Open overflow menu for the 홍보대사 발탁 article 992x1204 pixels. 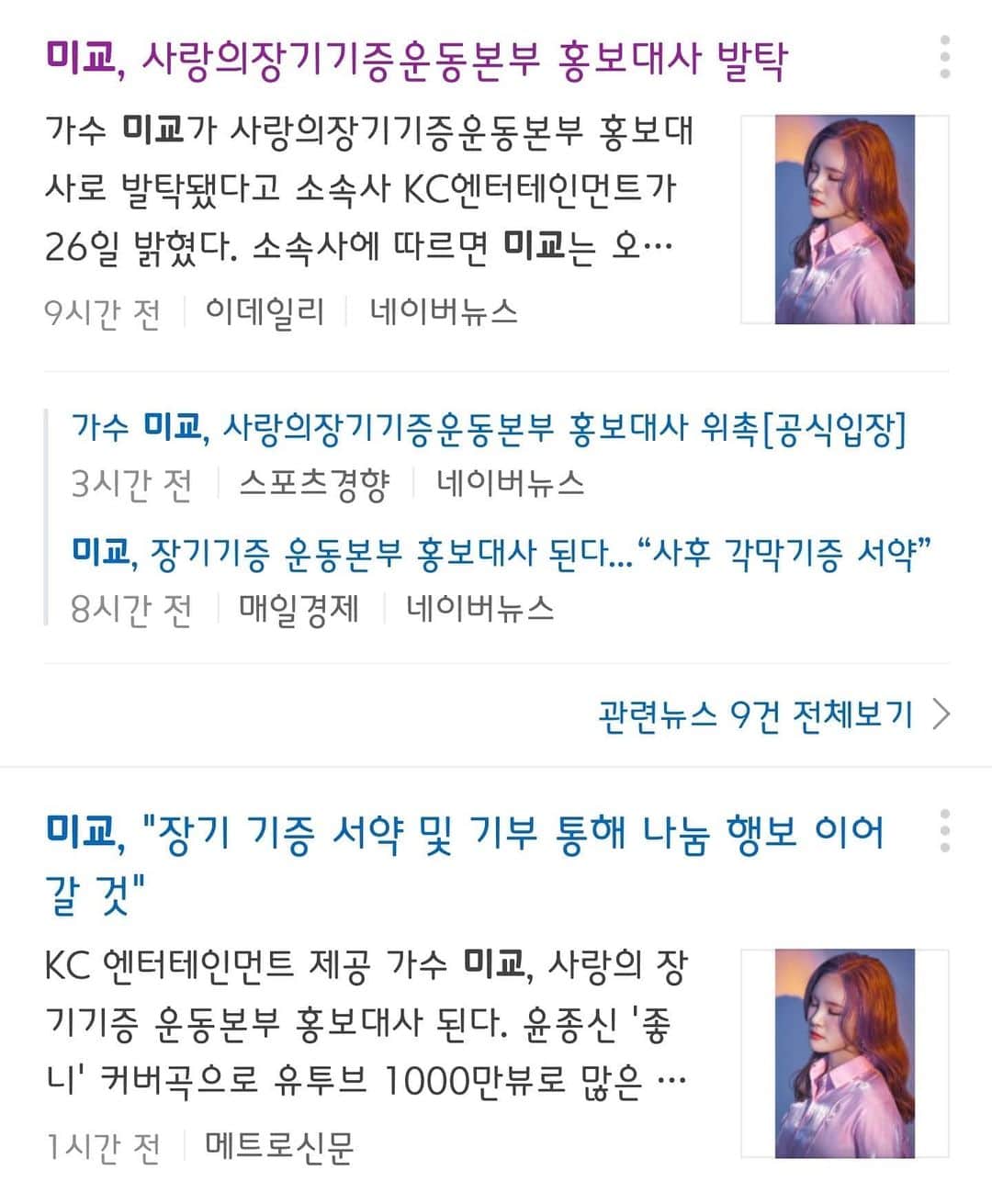pos(944,58)
